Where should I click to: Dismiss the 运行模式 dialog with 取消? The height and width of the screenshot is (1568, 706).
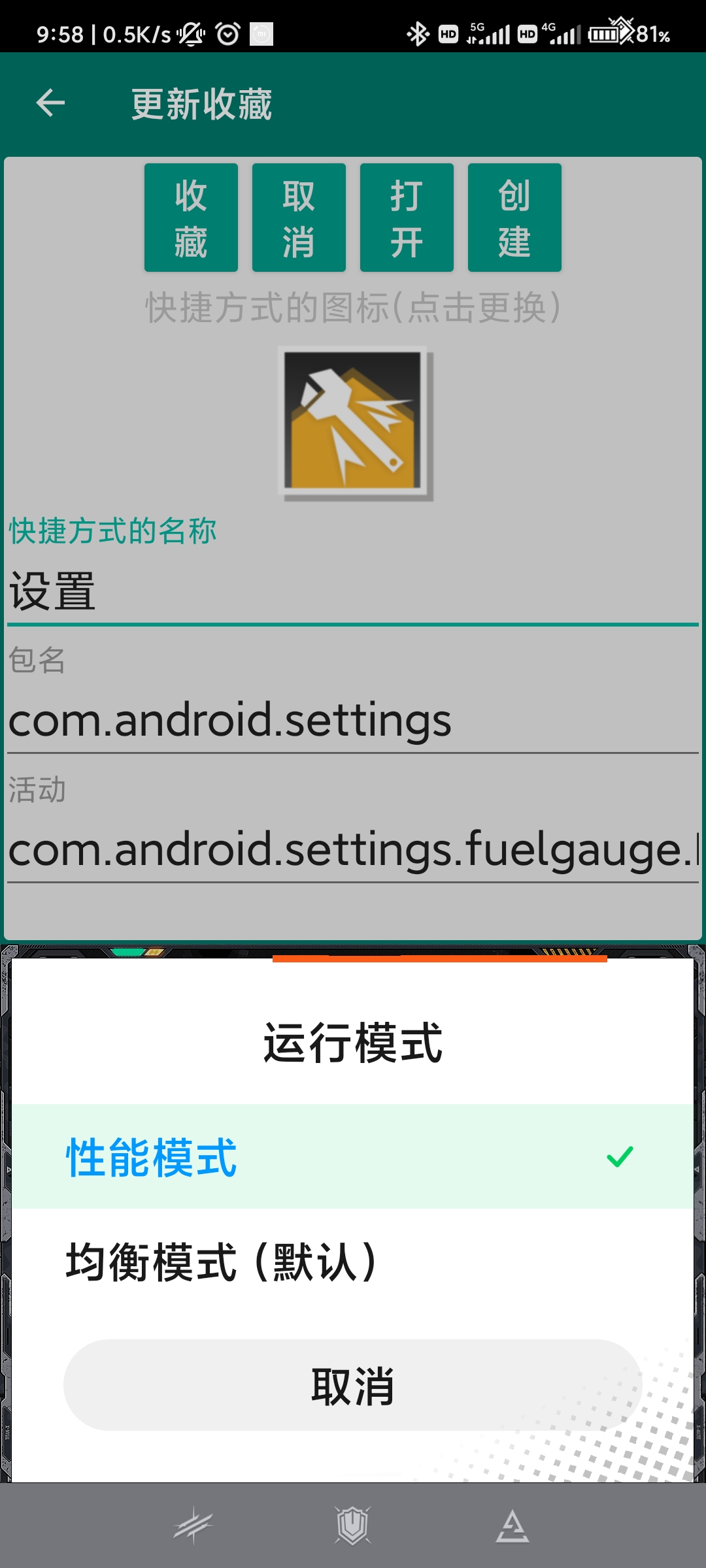(353, 1386)
